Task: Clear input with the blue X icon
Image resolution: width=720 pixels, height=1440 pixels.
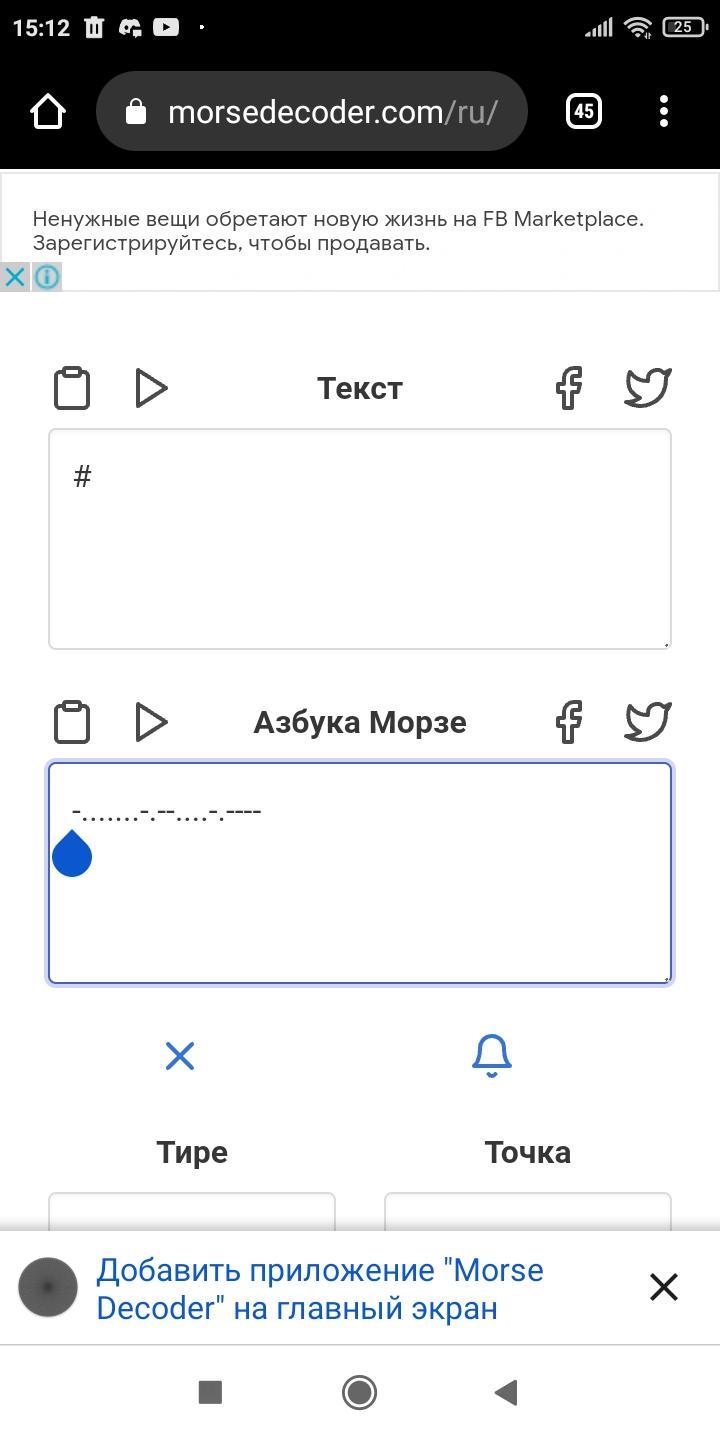Action: coord(180,1056)
